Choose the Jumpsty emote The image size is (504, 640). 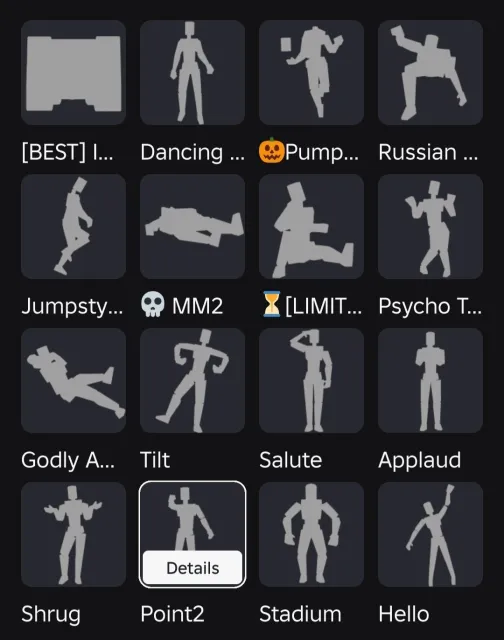[73, 227]
